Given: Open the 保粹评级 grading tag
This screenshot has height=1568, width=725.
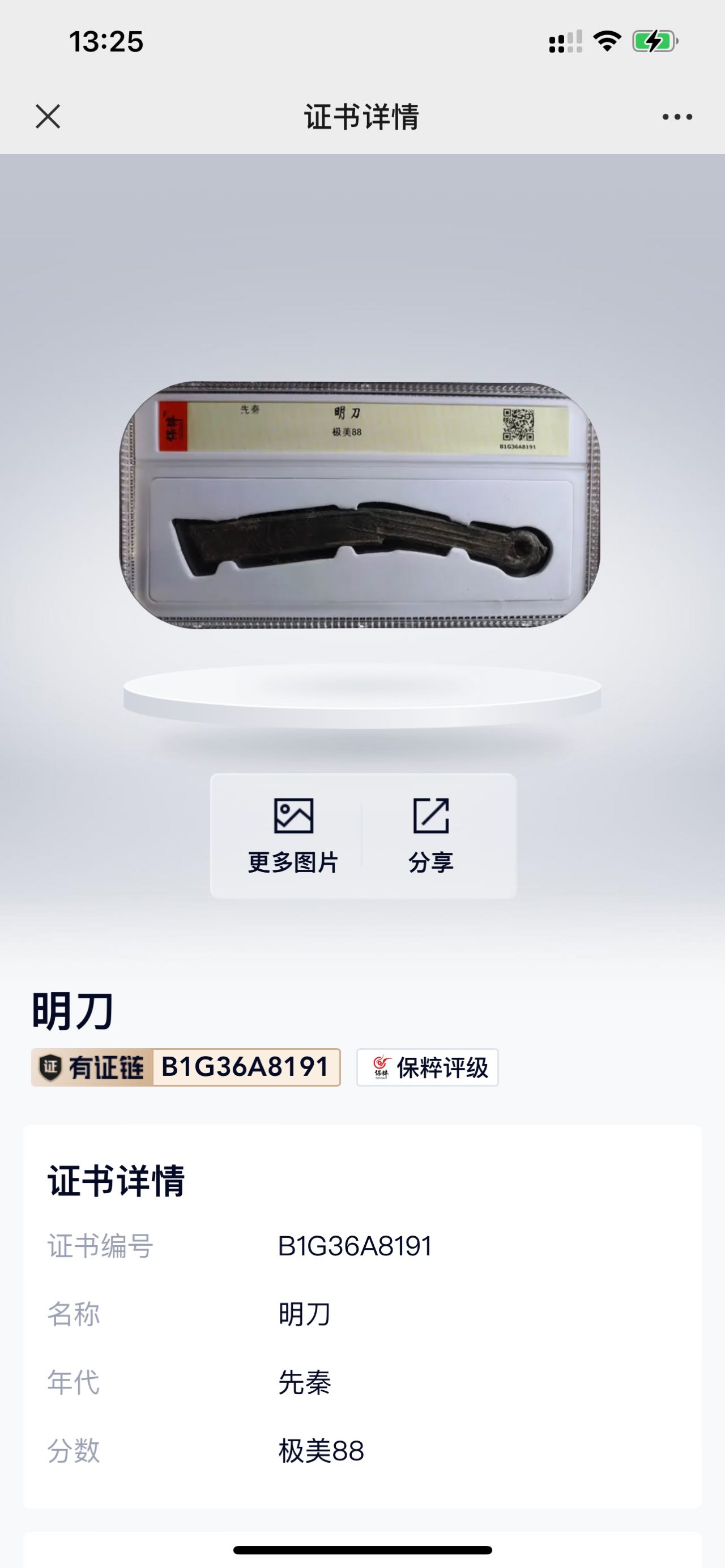Looking at the screenshot, I should pos(427,1067).
